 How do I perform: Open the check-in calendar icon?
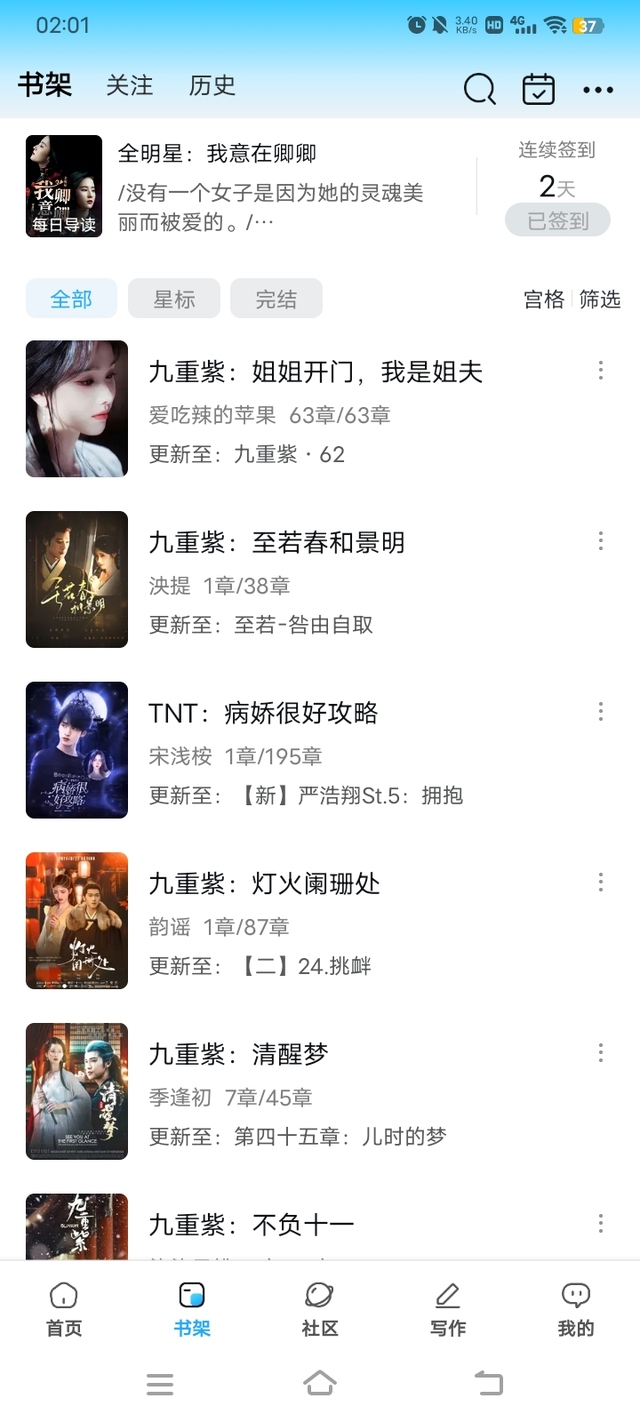pyautogui.click(x=539, y=89)
